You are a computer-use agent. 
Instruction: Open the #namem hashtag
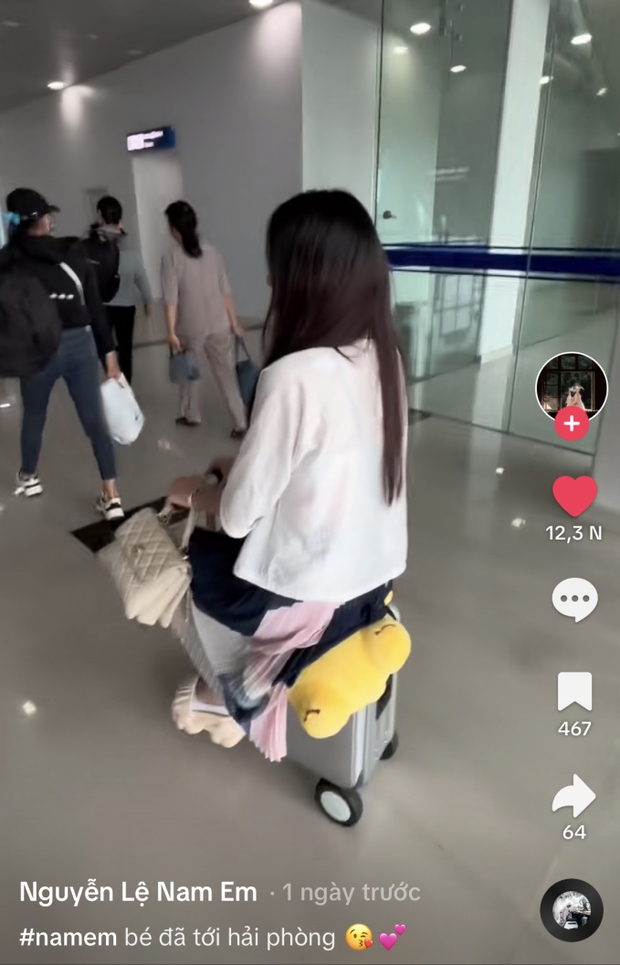[68, 937]
